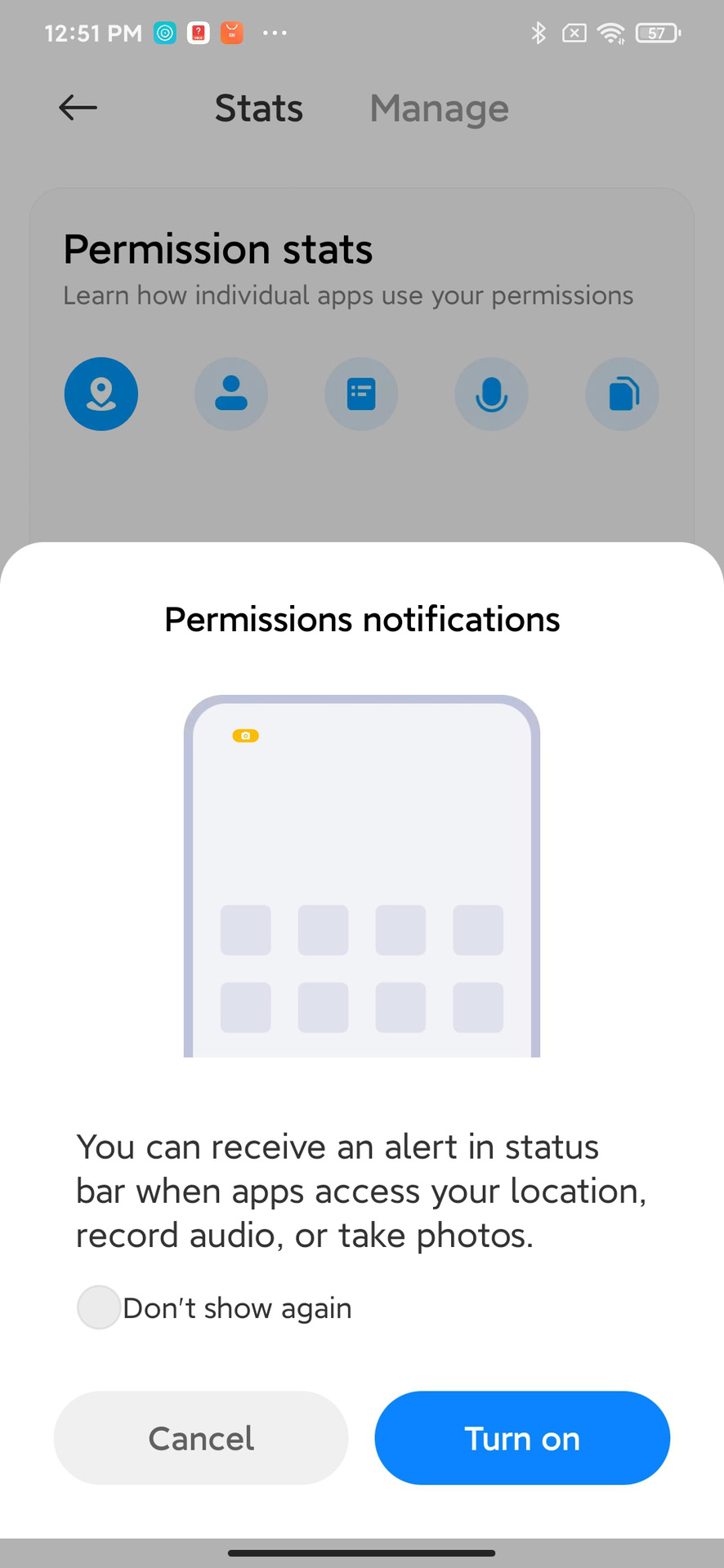Cancel the permissions notifications dialog
724x1568 pixels.
201,1437
